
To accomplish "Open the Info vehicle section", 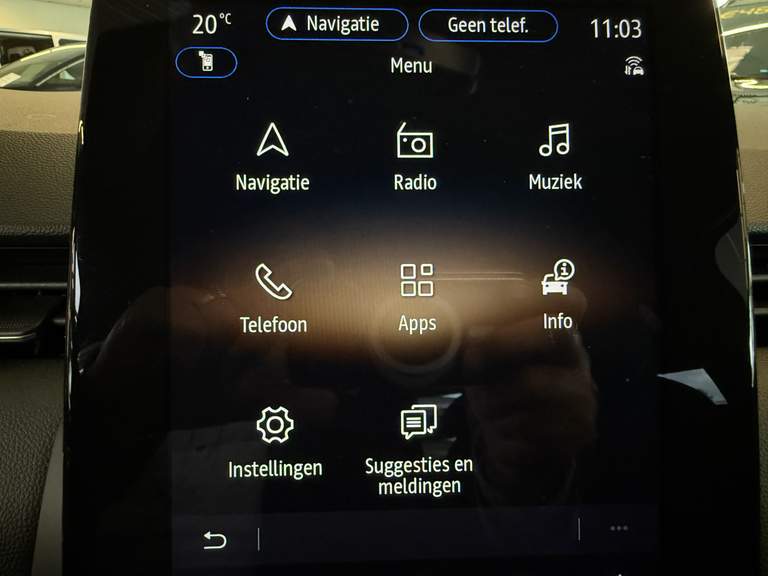I will pyautogui.click(x=558, y=295).
